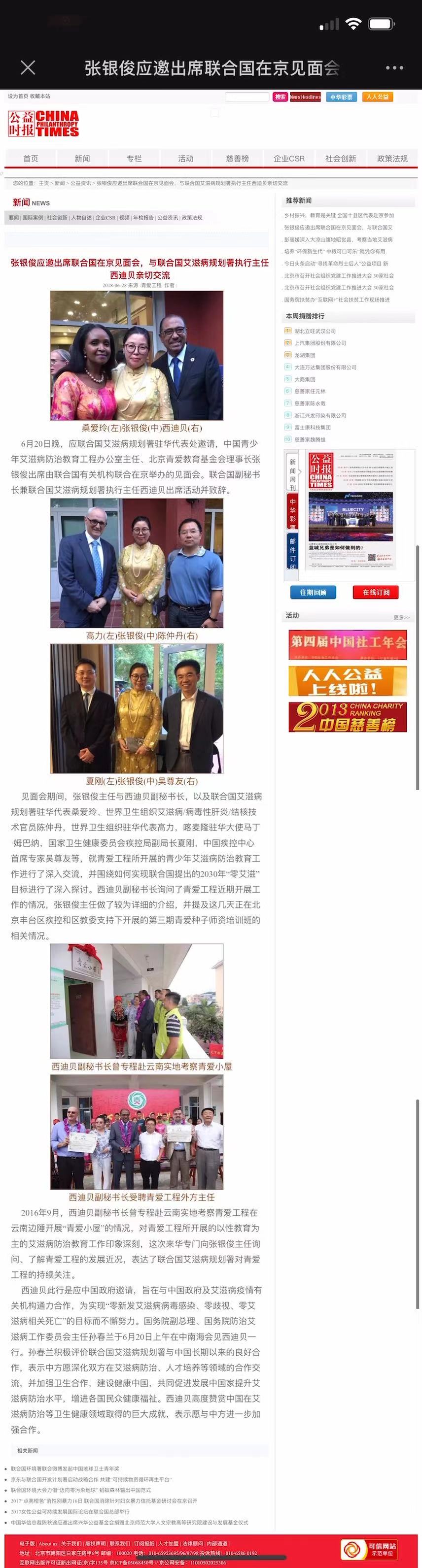Viewport: 422px width, 1568px height.
Task: Open the 中华彩票 button
Action: [x=341, y=97]
